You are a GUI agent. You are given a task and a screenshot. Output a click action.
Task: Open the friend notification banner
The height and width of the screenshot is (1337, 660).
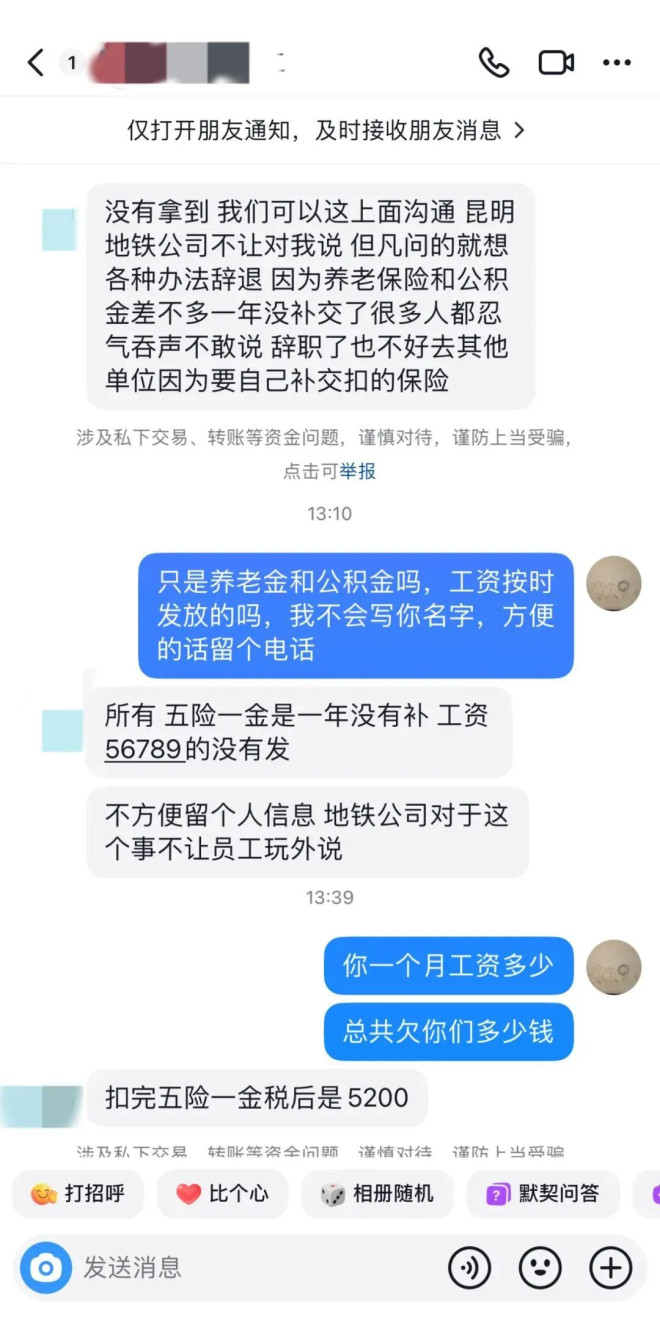(326, 130)
